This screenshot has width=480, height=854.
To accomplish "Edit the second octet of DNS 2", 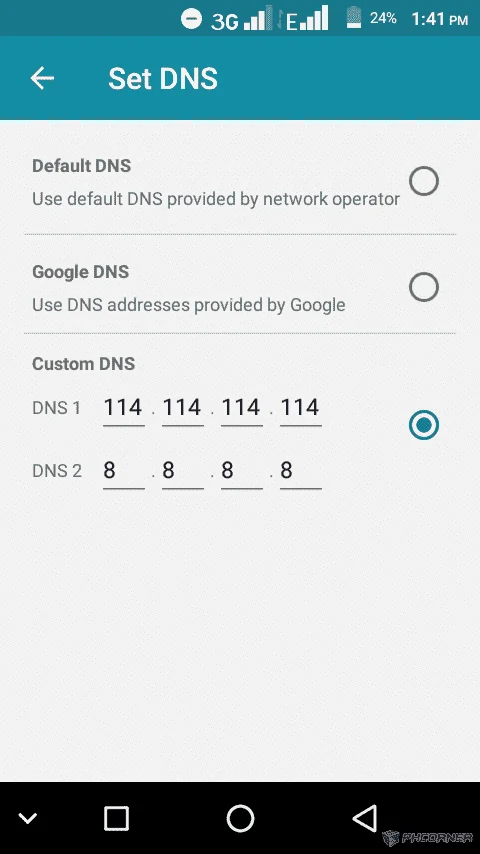I will (x=183, y=472).
